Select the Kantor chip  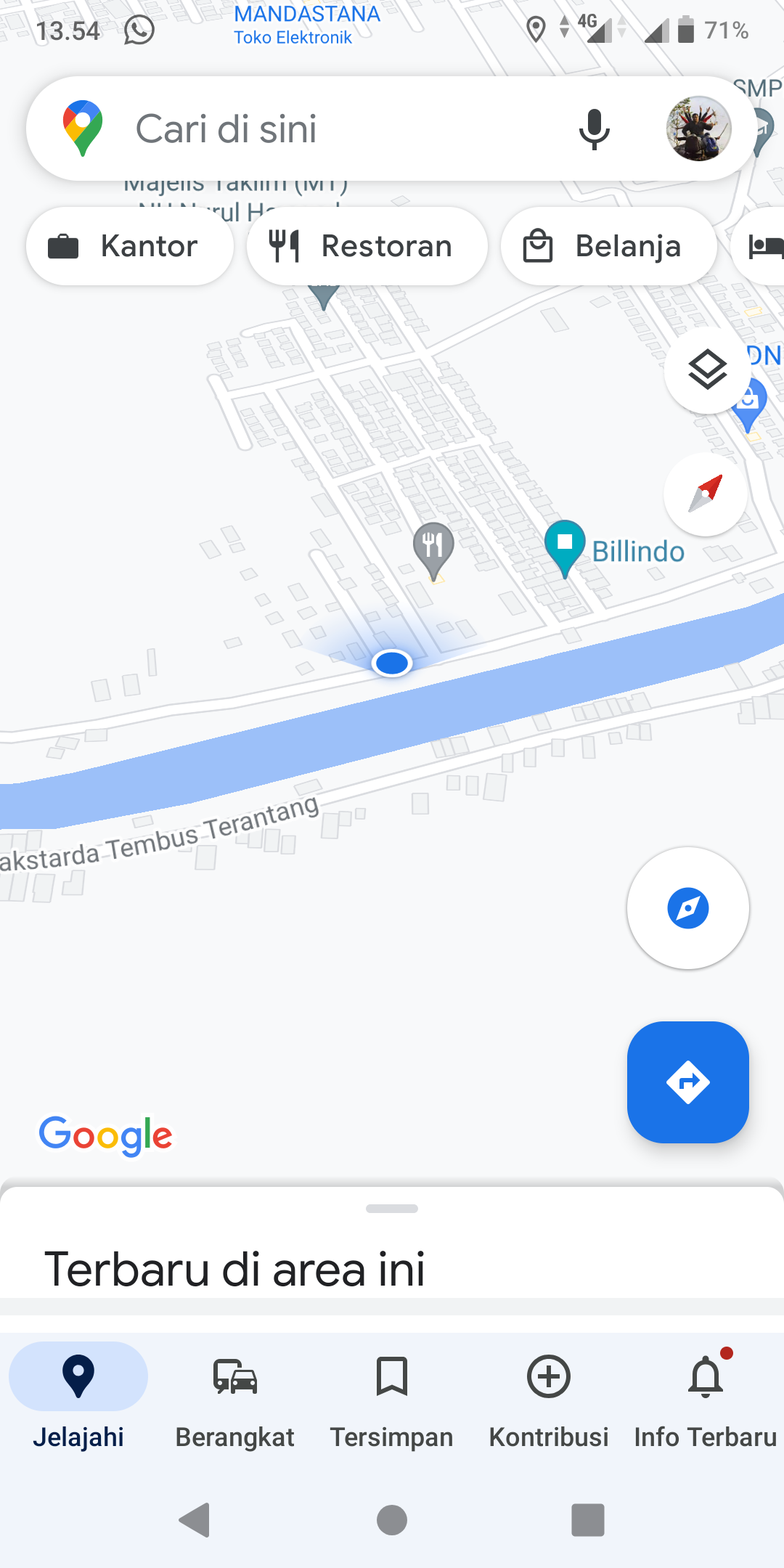130,246
